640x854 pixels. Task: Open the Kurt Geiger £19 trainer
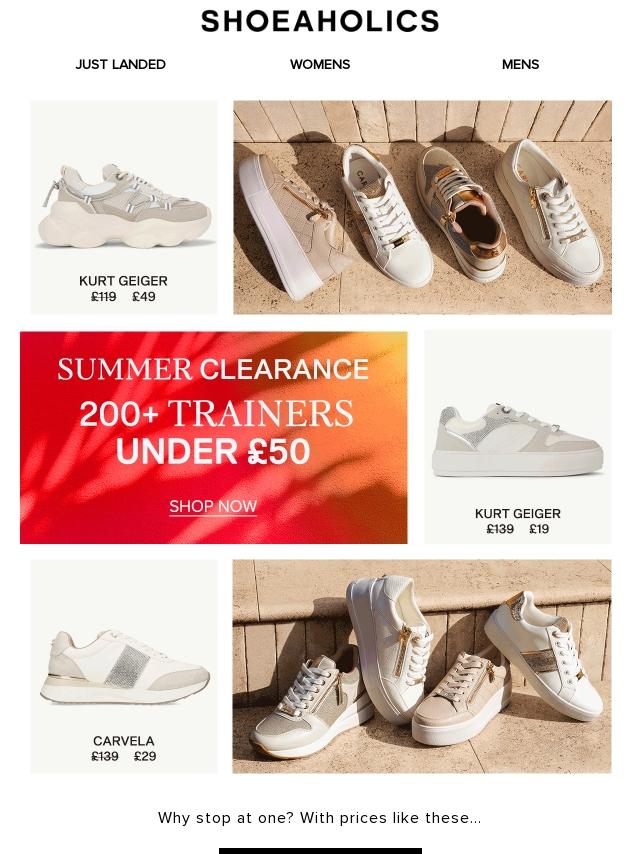pos(517,438)
